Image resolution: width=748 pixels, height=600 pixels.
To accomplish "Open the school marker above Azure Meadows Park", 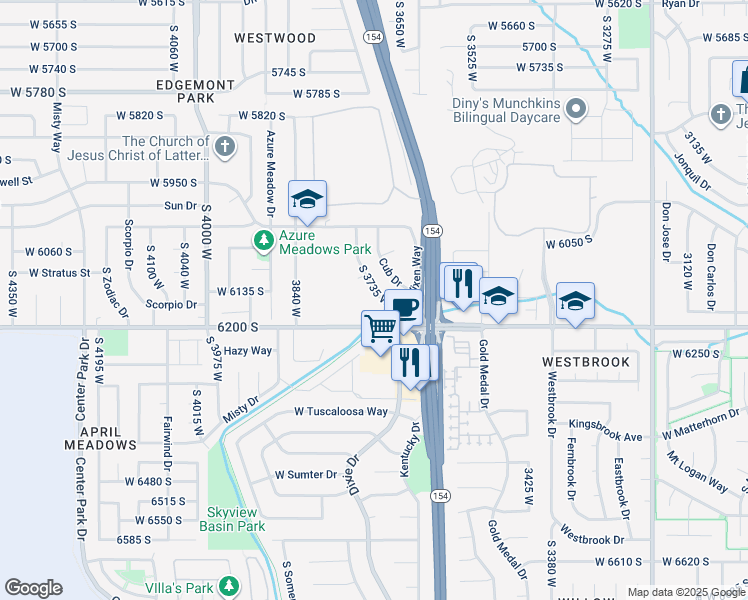I will pyautogui.click(x=307, y=199).
